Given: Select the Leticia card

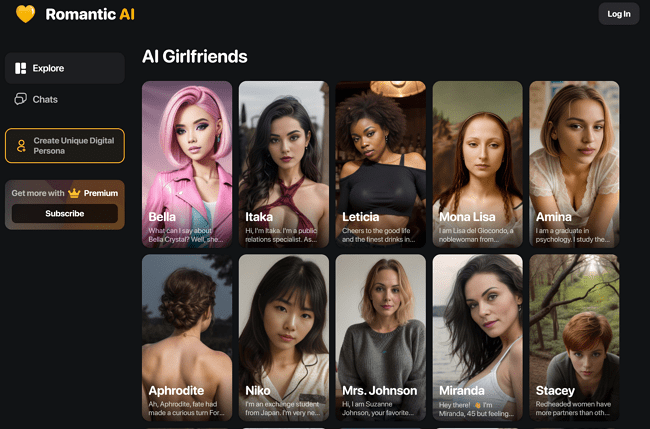Looking at the screenshot, I should (x=381, y=162).
